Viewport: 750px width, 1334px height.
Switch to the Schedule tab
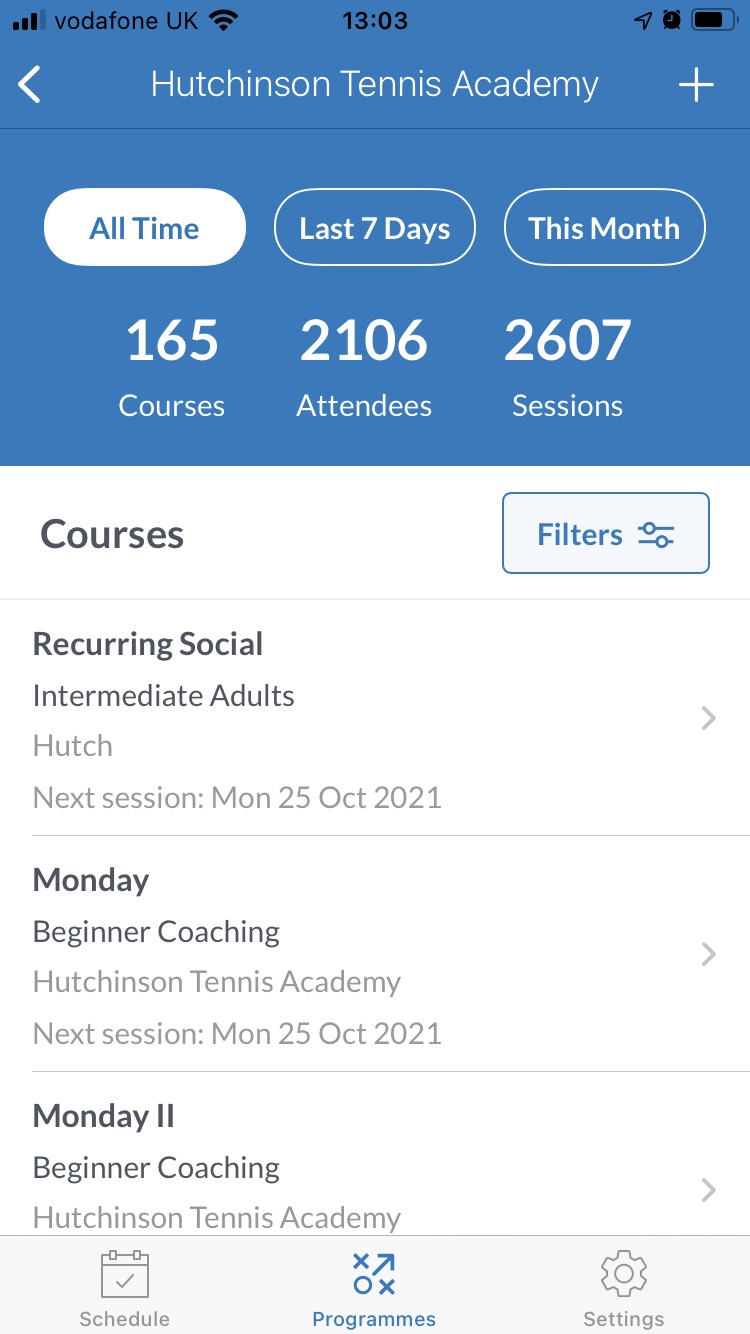125,1288
